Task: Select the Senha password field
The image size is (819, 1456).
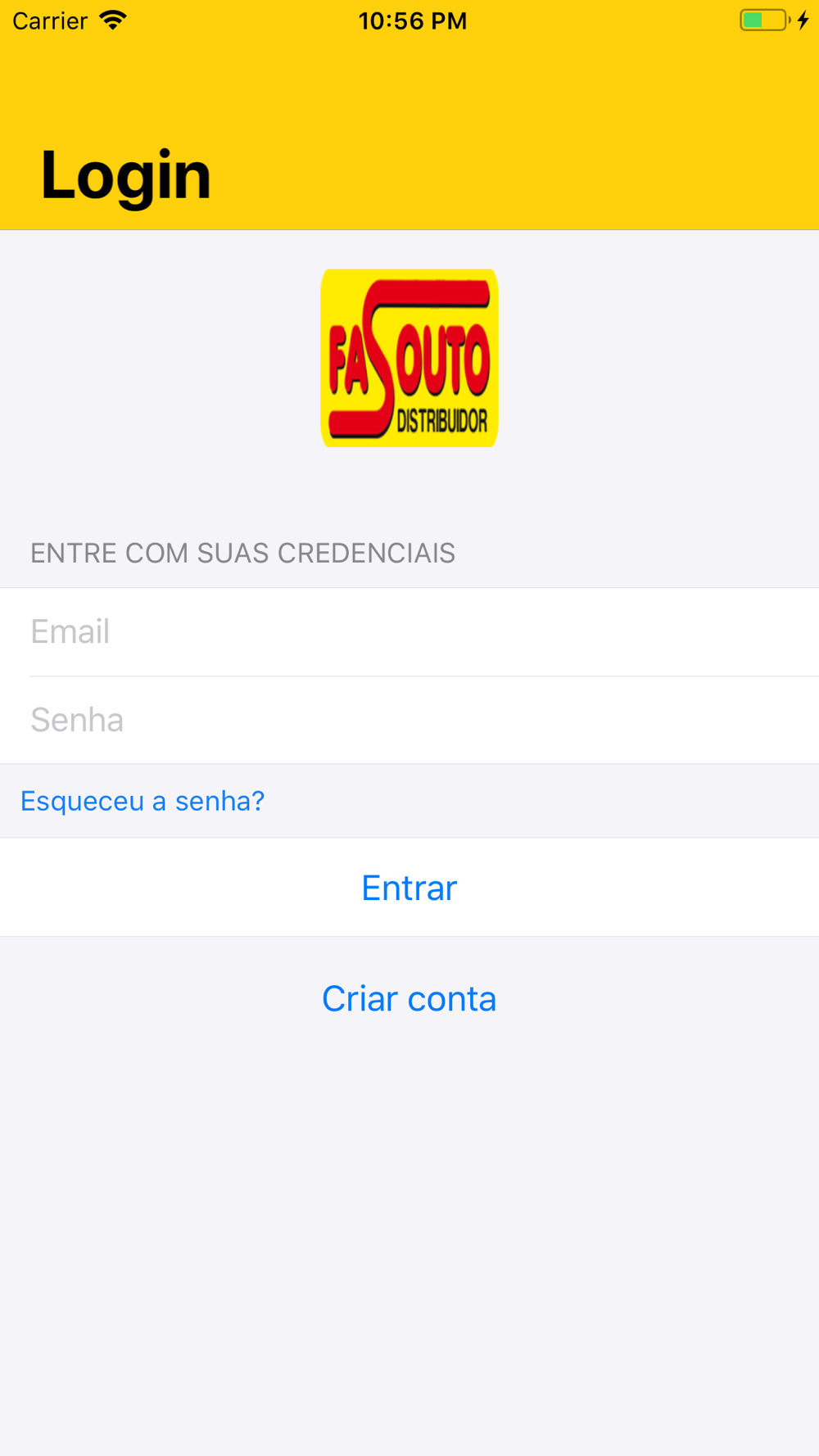Action: point(409,721)
